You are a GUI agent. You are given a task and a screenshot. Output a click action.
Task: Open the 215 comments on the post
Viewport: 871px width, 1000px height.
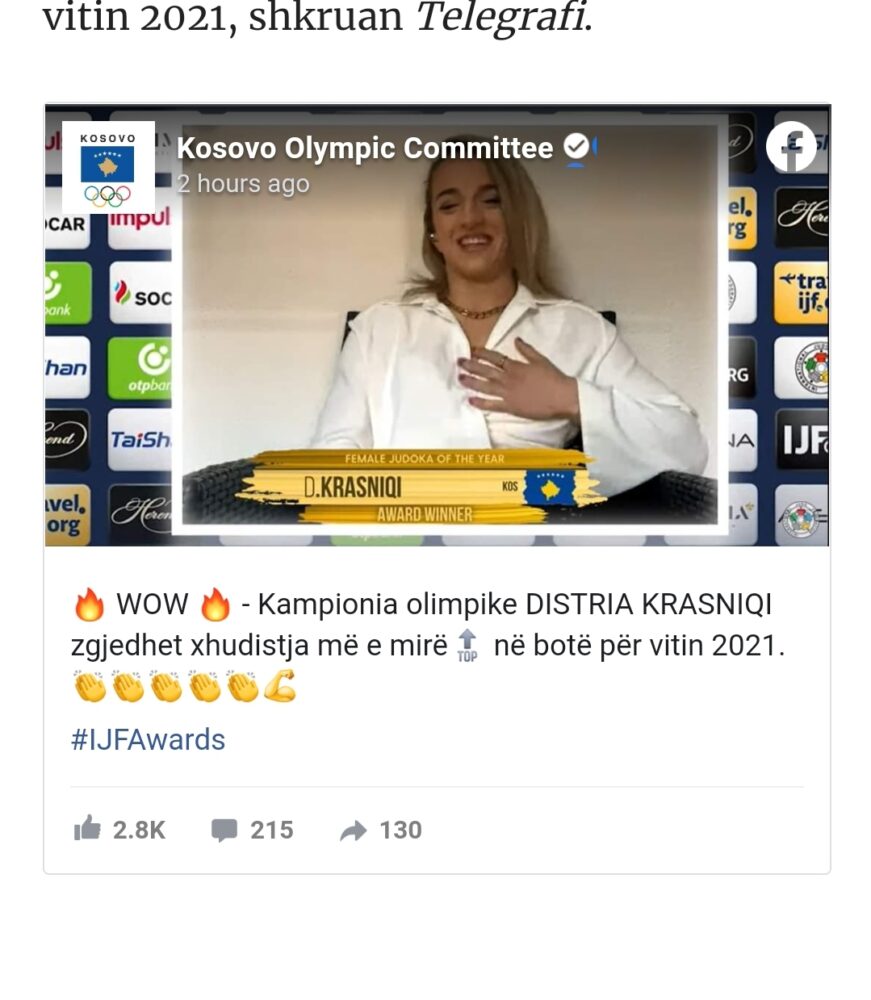click(252, 830)
